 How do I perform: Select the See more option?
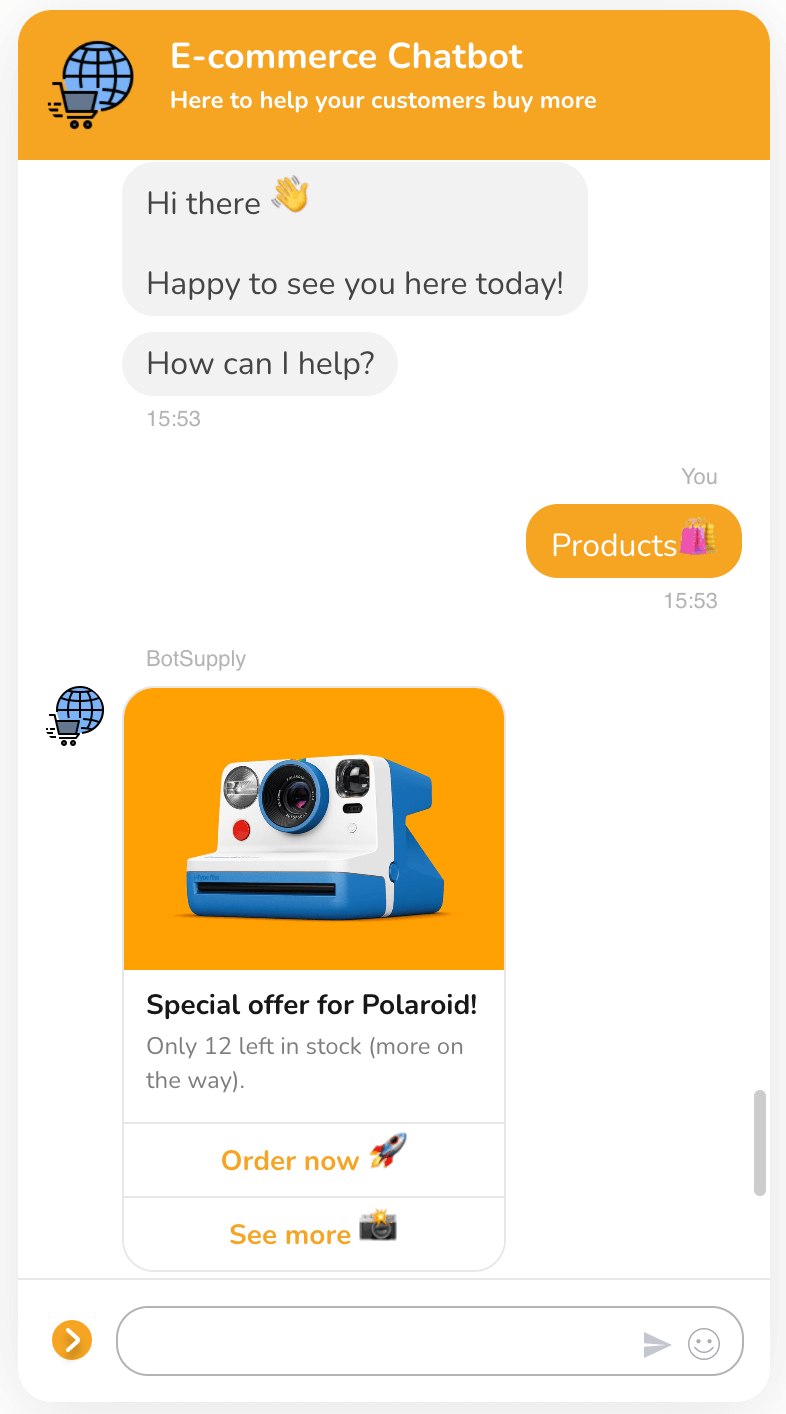[313, 1234]
